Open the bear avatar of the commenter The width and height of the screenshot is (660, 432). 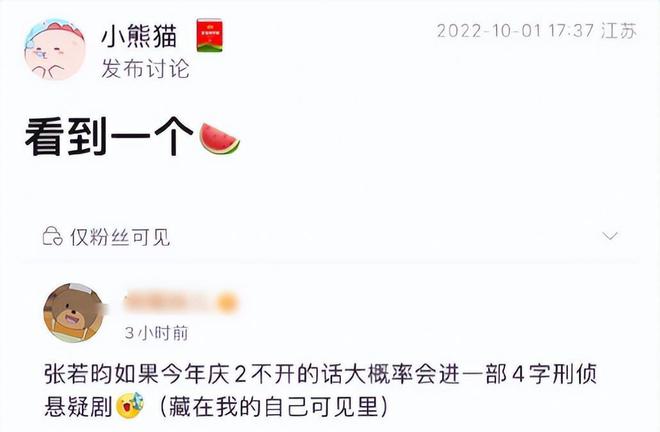[74, 312]
